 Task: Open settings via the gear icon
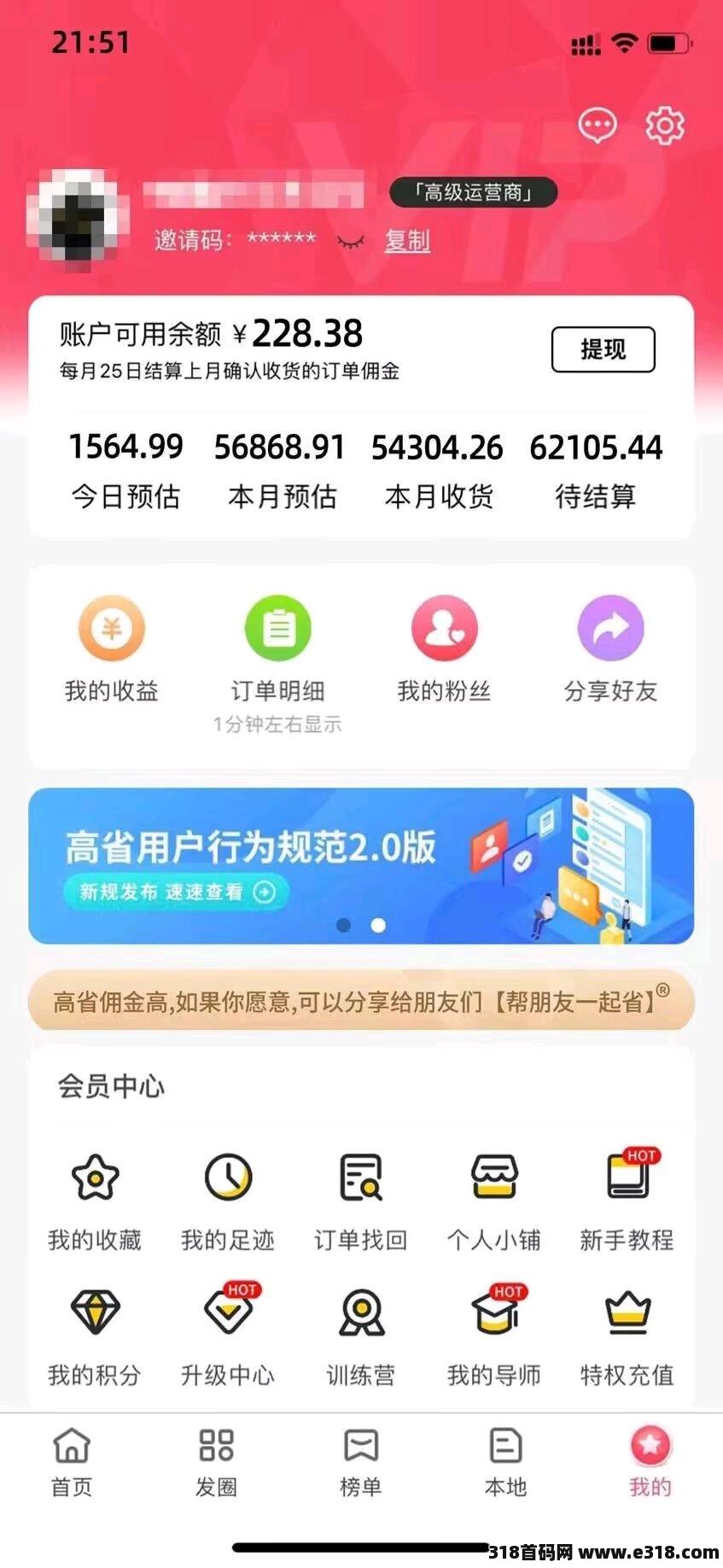tap(664, 126)
